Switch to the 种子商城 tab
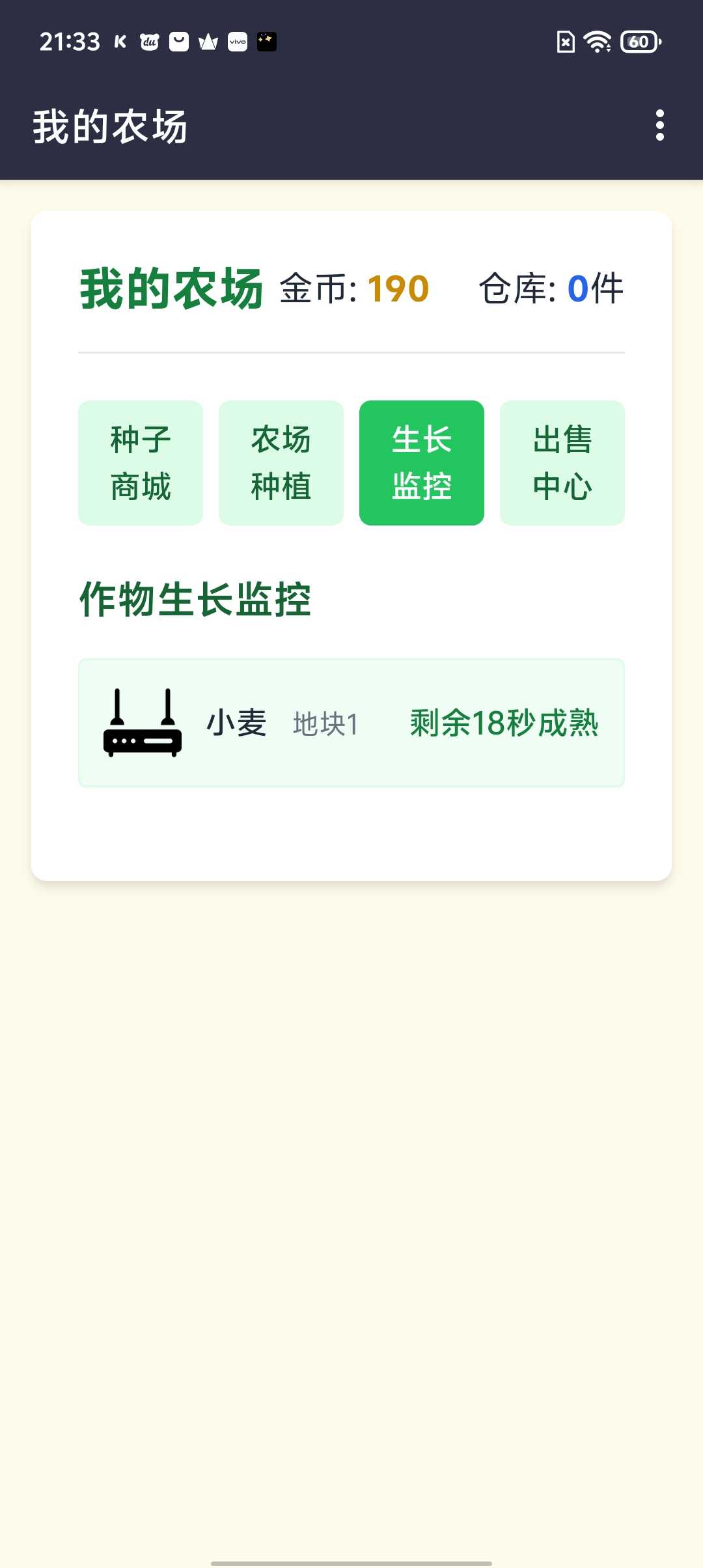Image resolution: width=703 pixels, height=1568 pixels. coord(141,463)
